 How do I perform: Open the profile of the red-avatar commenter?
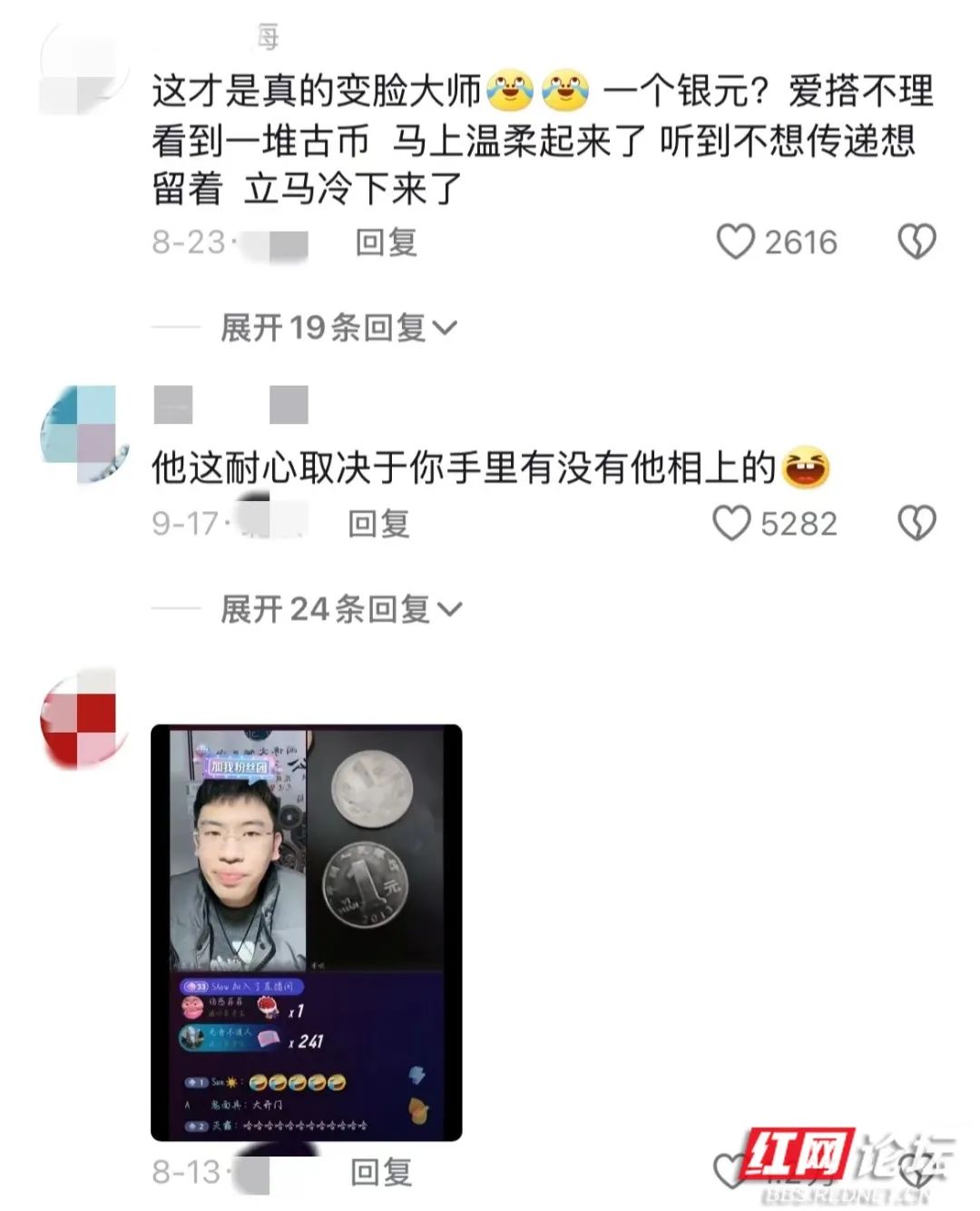(79, 717)
